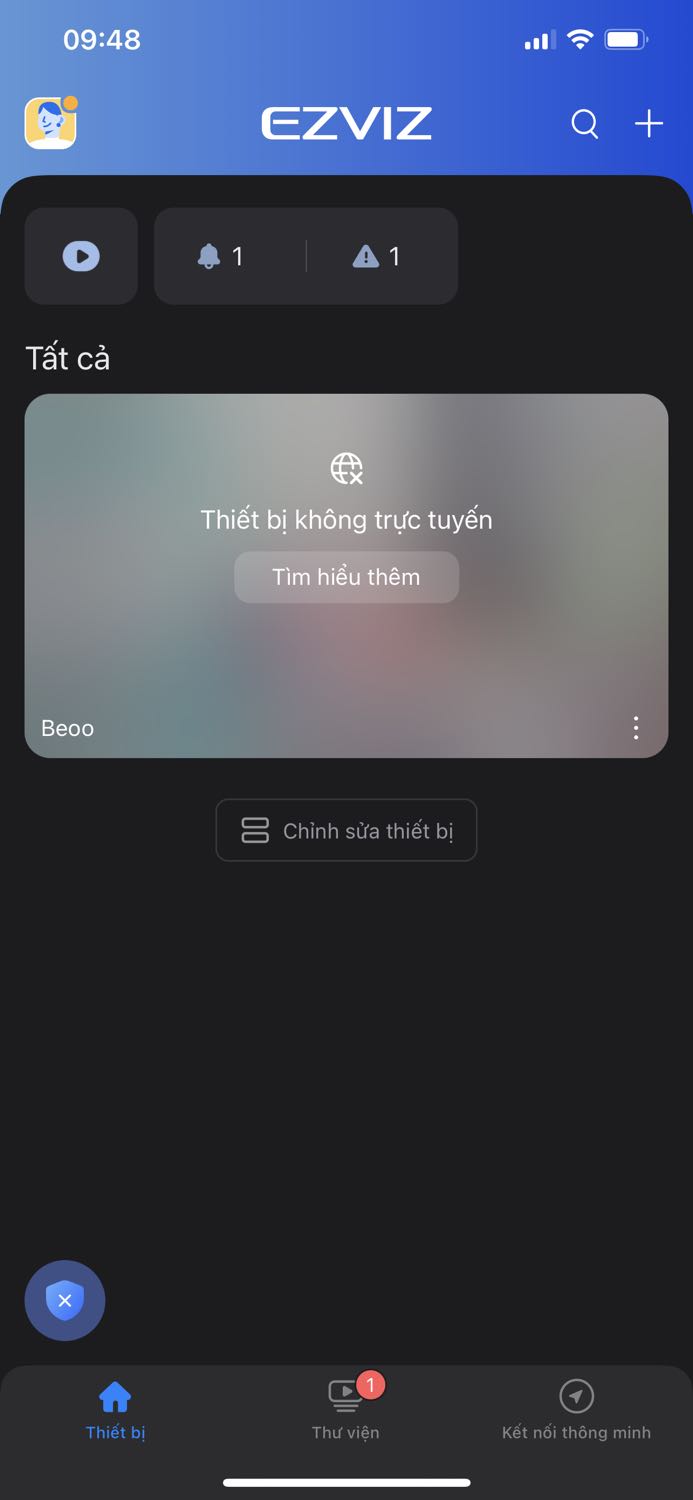The image size is (693, 1500).
Task: Open the three-dot menu on Beoo card
Action: click(636, 728)
